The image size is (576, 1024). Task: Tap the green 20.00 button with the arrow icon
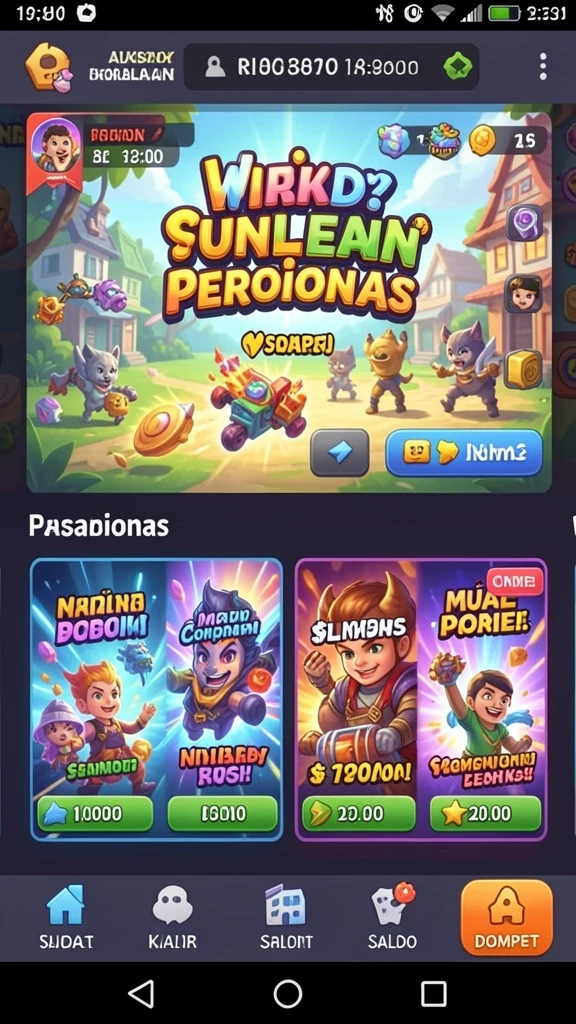click(x=359, y=813)
